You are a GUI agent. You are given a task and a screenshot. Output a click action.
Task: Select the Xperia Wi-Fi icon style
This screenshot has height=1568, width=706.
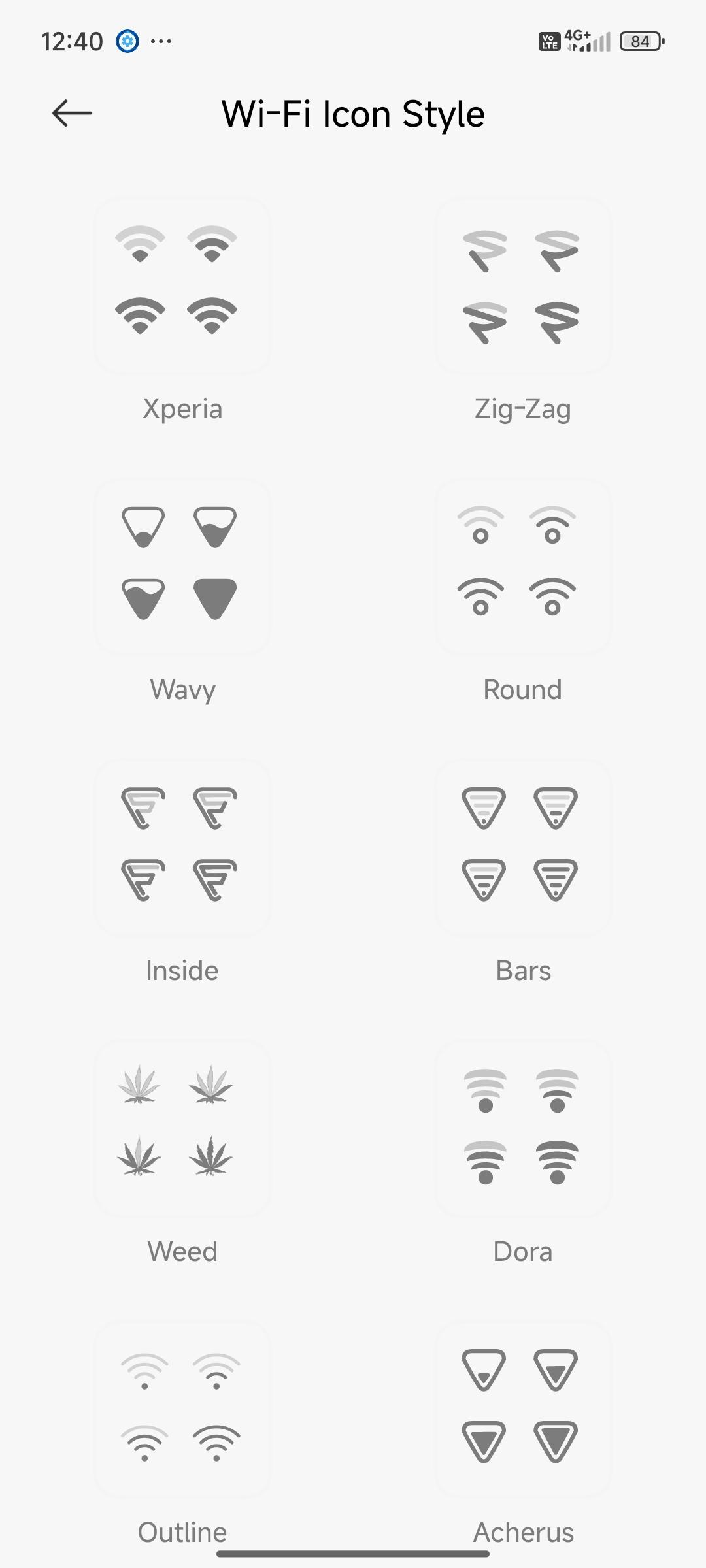tap(182, 286)
